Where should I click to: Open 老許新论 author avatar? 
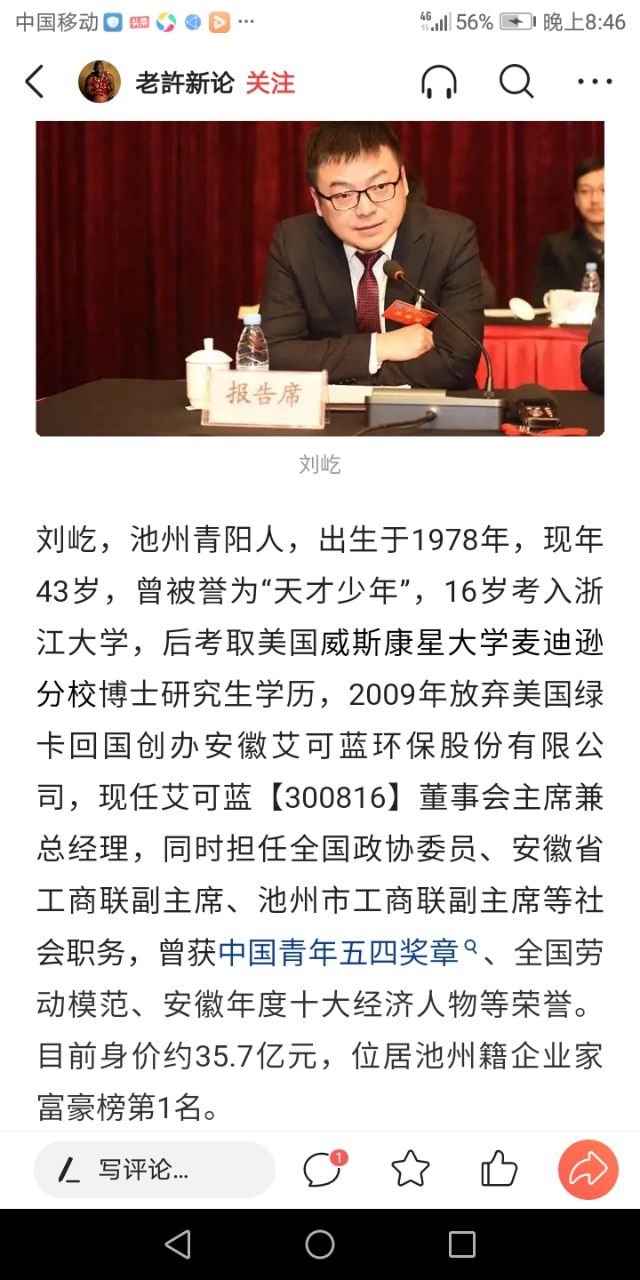[x=99, y=82]
